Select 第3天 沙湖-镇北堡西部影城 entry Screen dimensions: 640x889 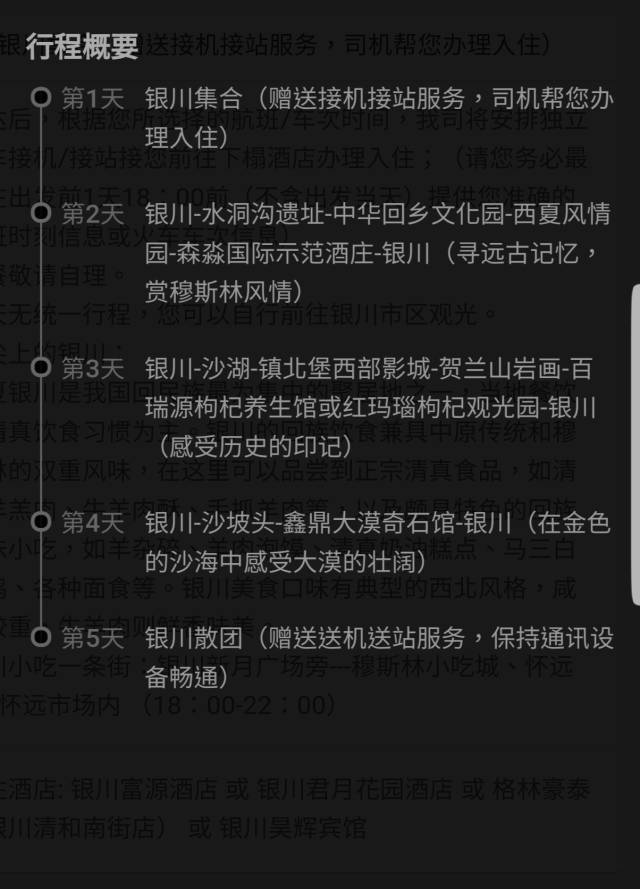click(x=370, y=407)
